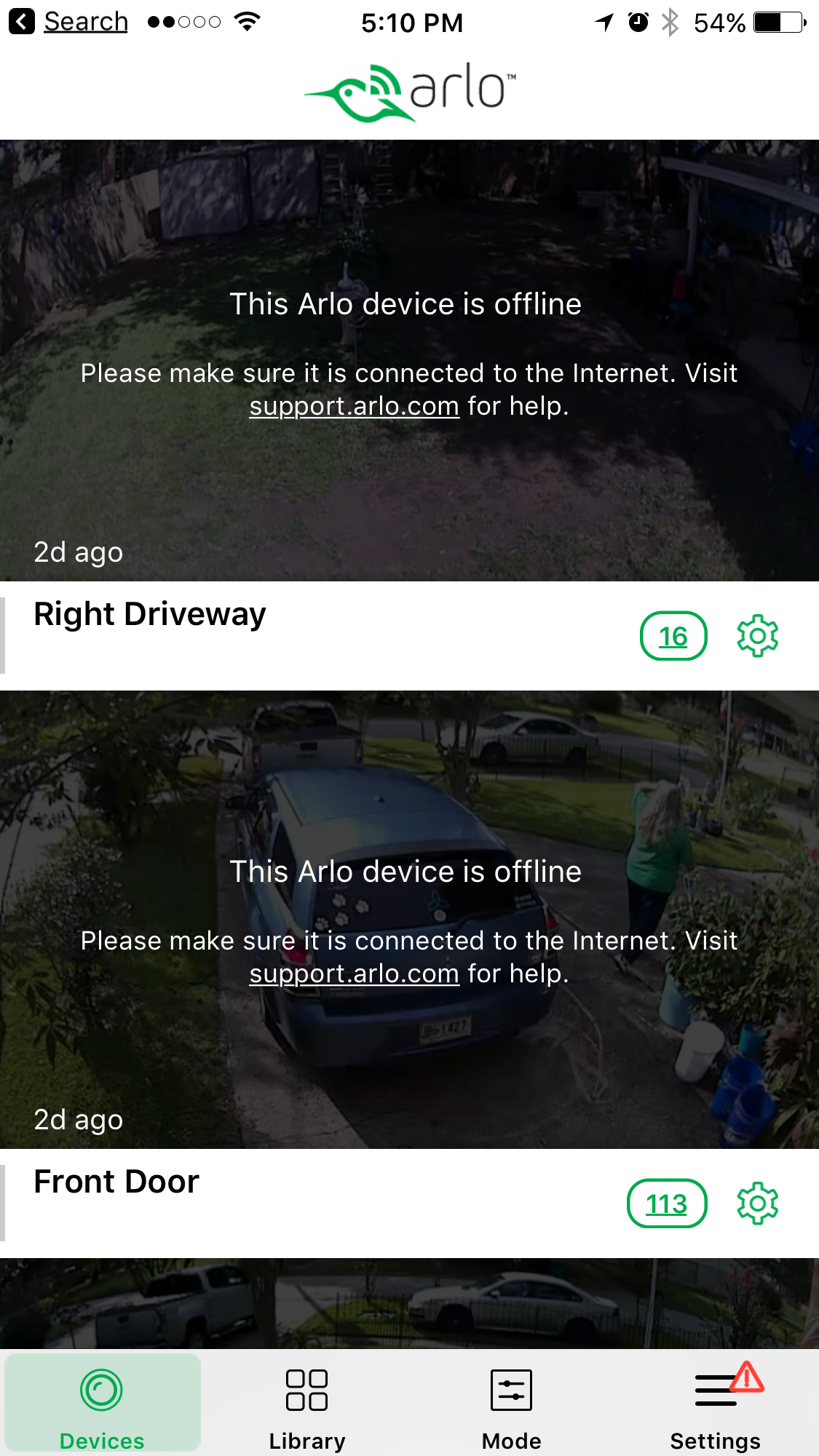Open Front Door camera settings gear
The image size is (819, 1456).
[x=757, y=1204]
